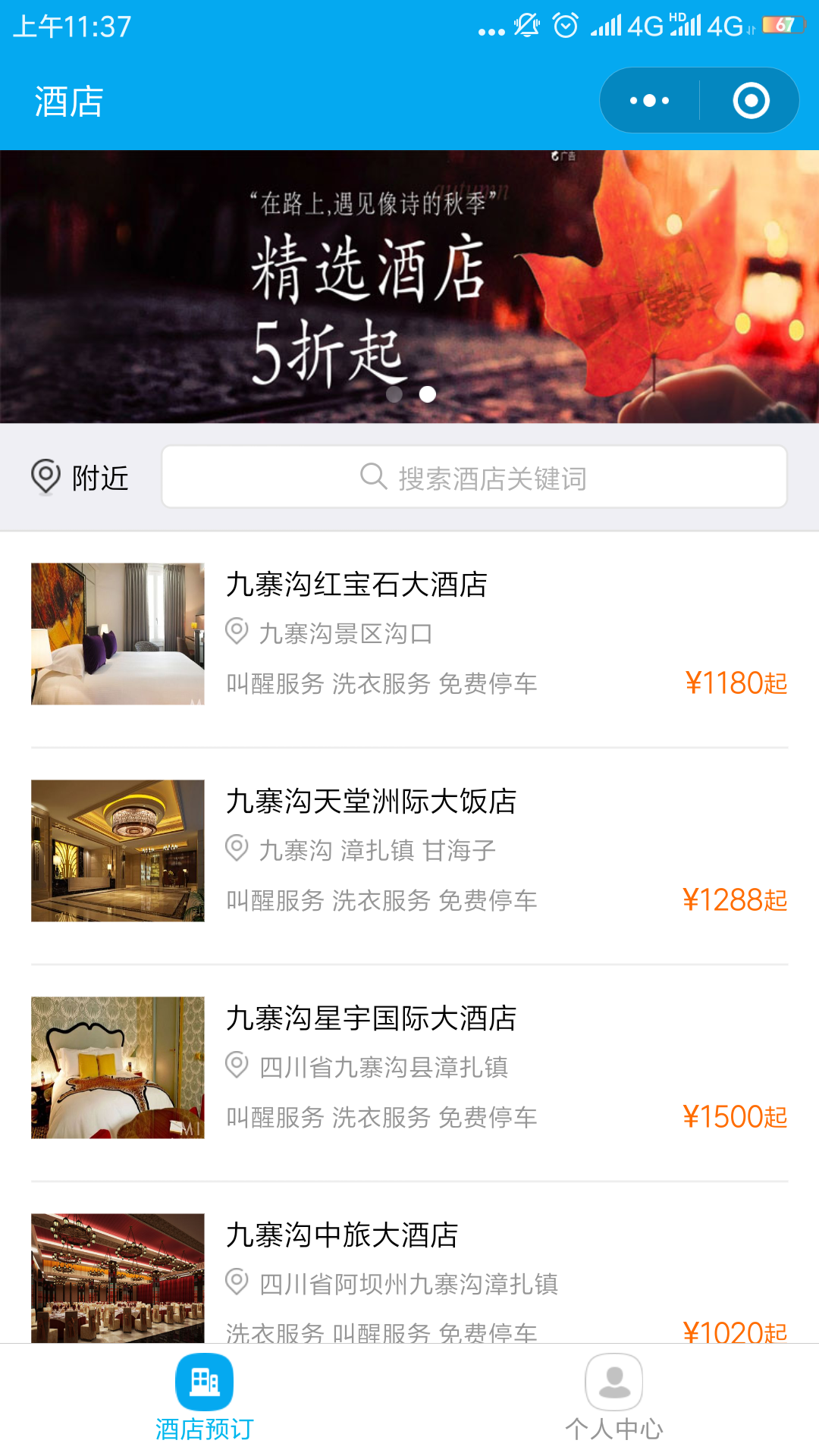View 九寨沟天堂洲际大饭店 details
The image size is (819, 1456).
point(409,851)
